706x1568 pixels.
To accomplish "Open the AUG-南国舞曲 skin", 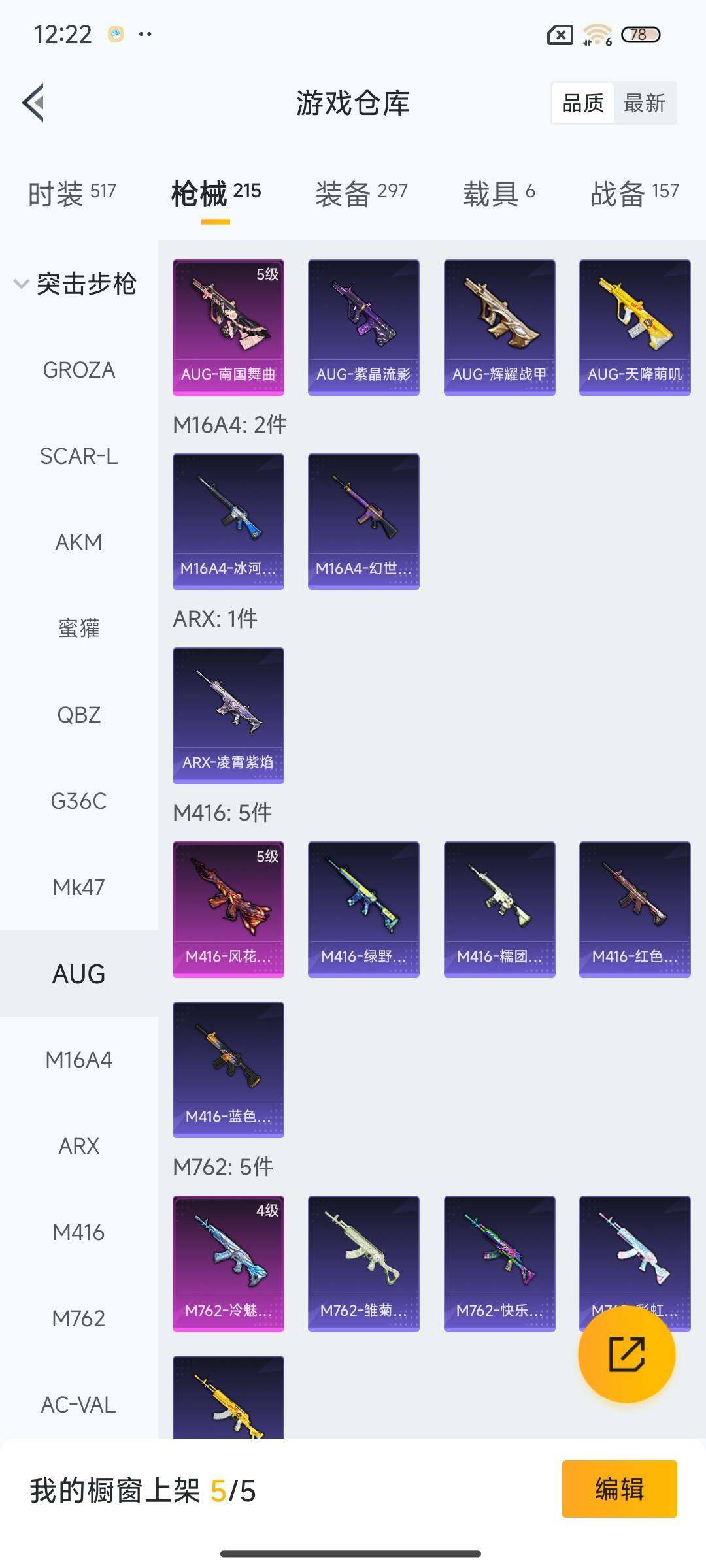I will coord(228,327).
